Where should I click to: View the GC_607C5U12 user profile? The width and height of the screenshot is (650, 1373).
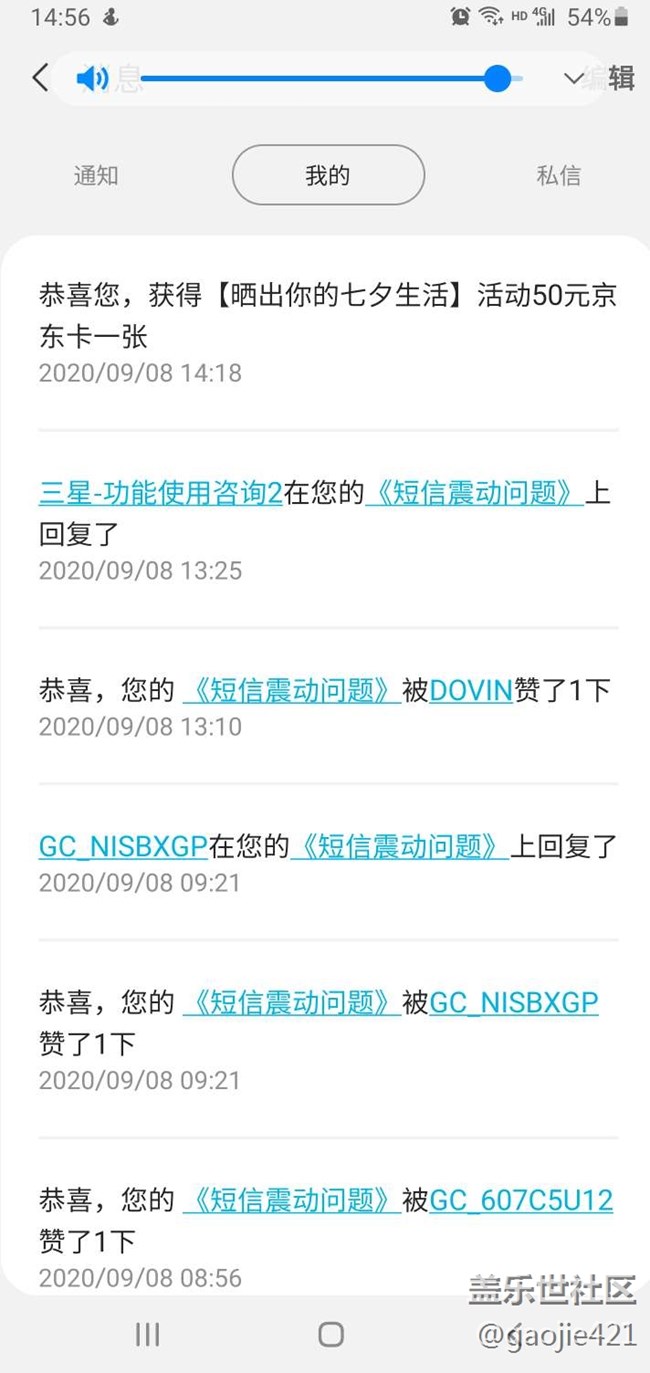[520, 1200]
